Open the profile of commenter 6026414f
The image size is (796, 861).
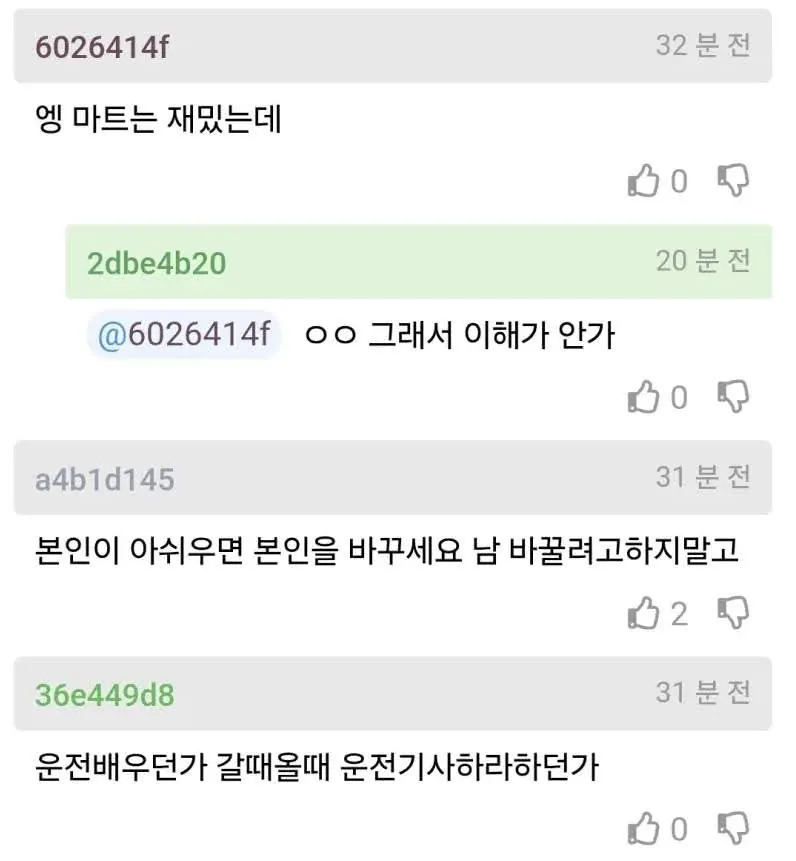click(102, 47)
